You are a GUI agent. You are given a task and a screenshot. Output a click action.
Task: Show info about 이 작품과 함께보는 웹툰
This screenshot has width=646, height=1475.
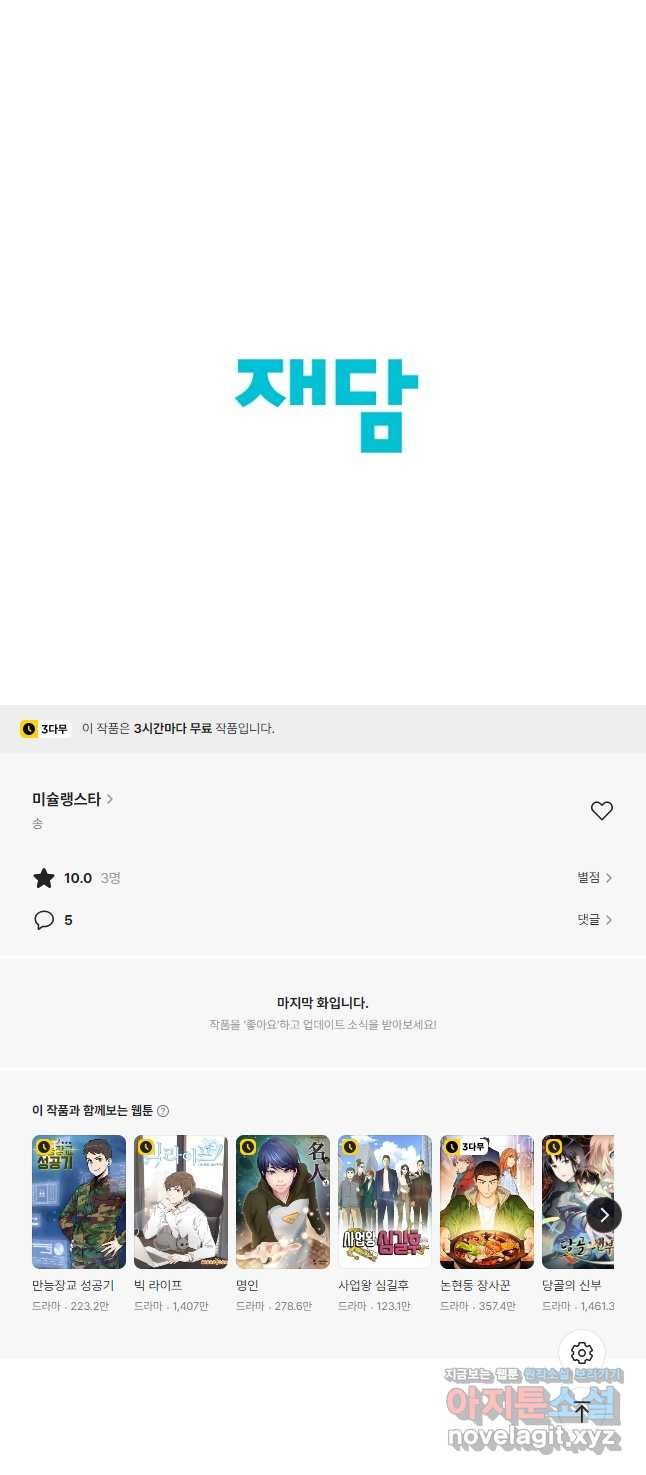163,1111
